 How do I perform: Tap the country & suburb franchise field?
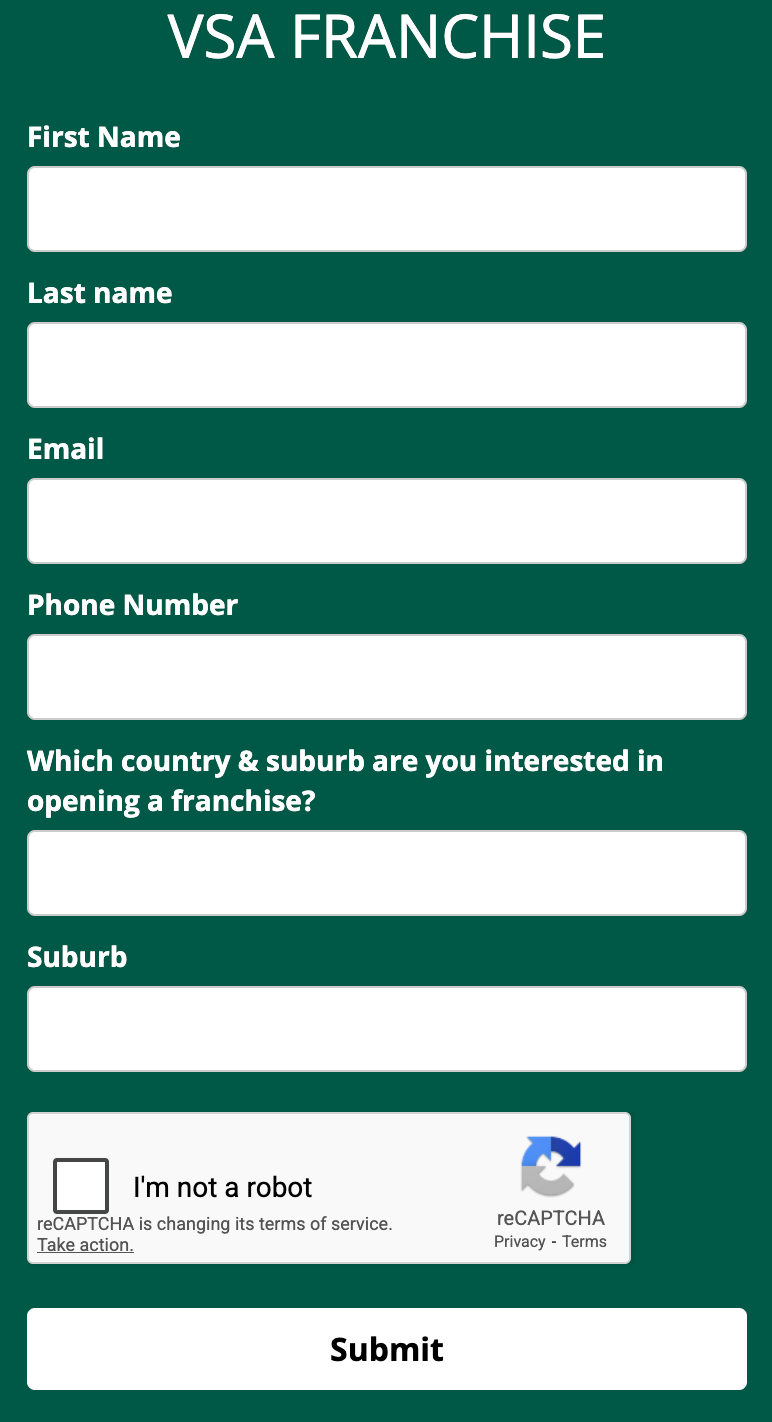pos(386,873)
